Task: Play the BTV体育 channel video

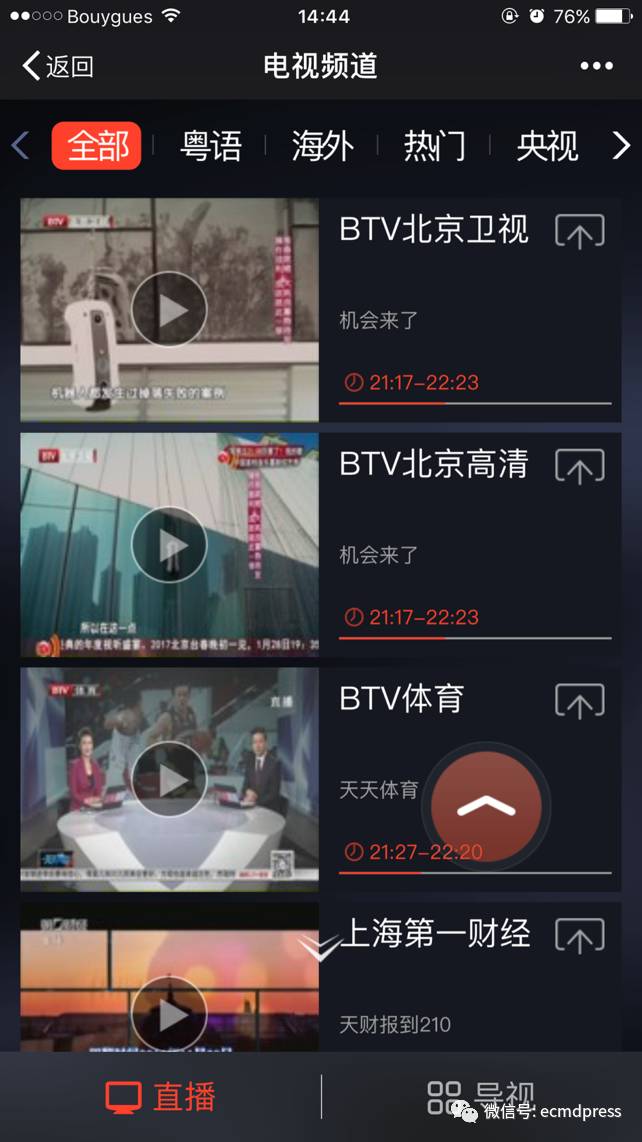Action: (169, 780)
